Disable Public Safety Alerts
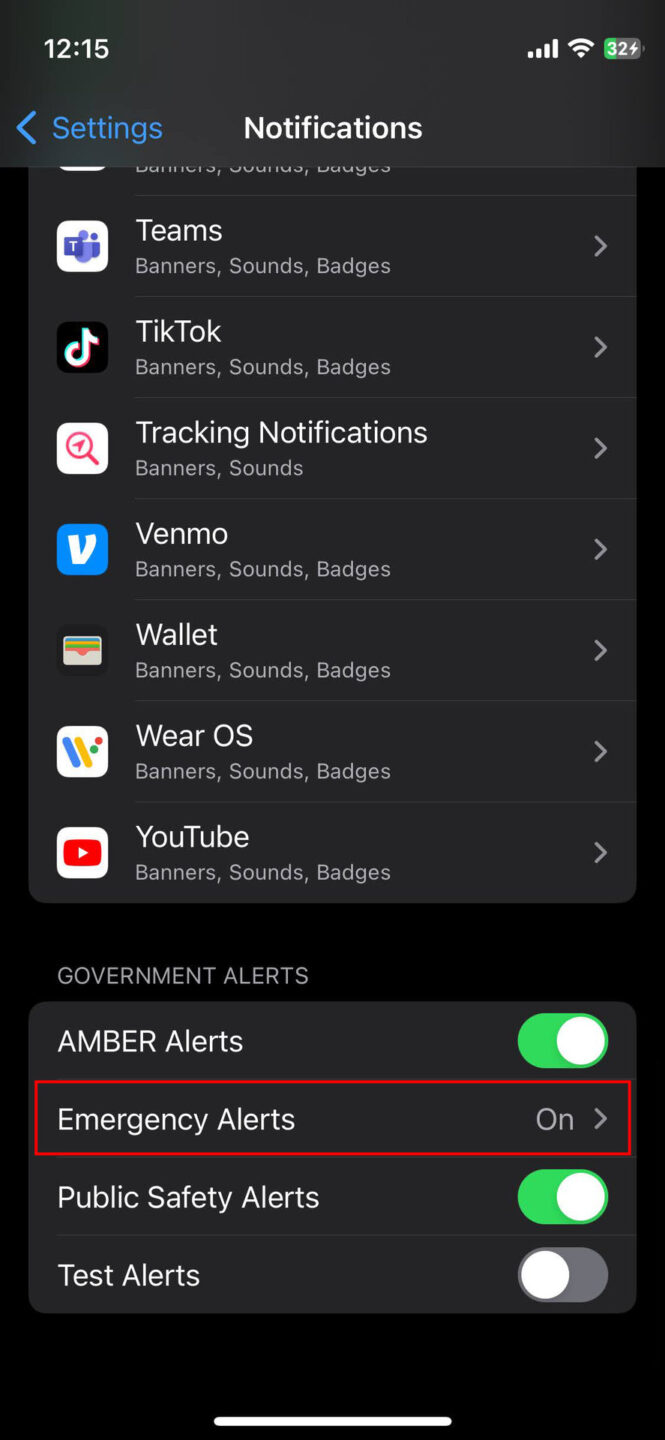Viewport: 665px width, 1440px height. (x=562, y=1197)
